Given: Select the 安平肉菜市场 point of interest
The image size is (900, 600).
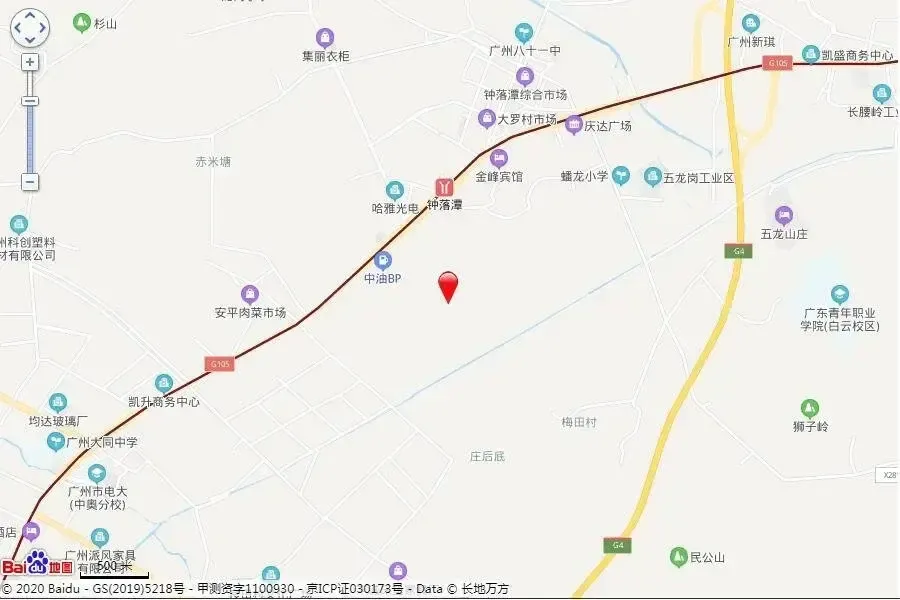Looking at the screenshot, I should tap(250, 295).
